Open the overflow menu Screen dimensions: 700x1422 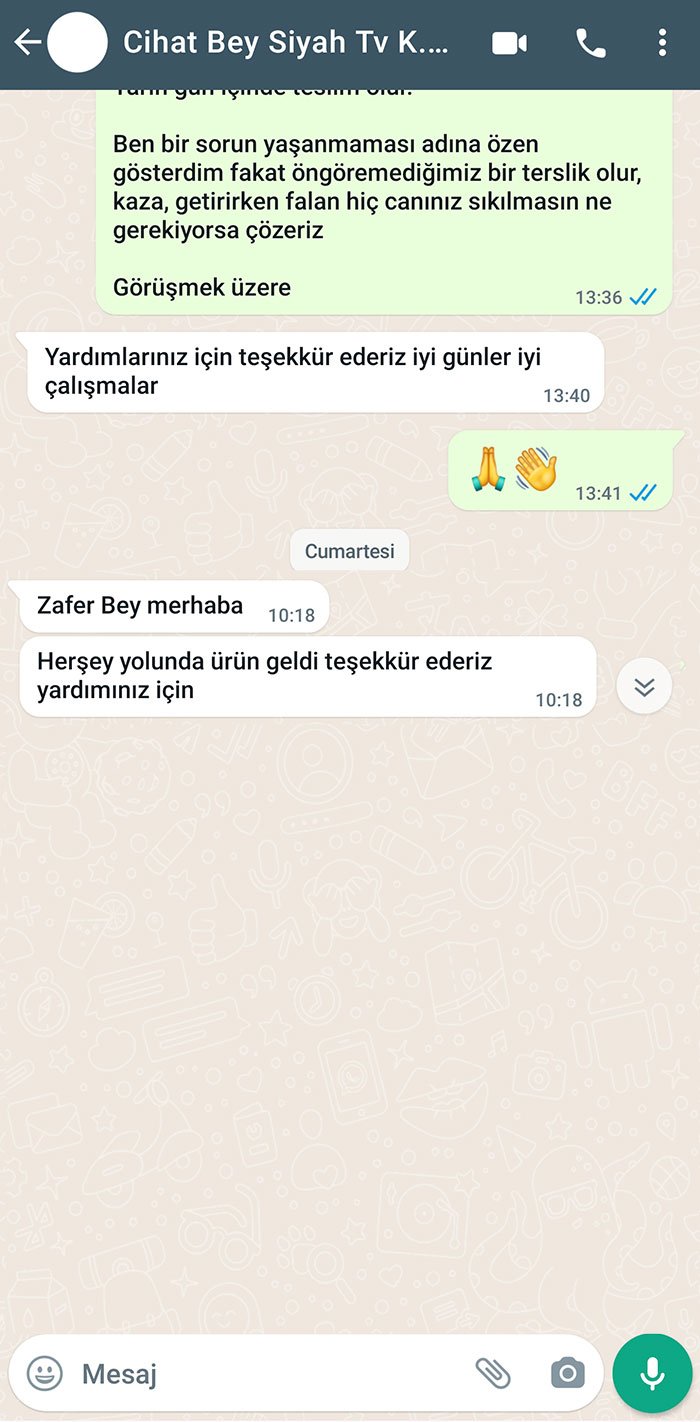pyautogui.click(x=662, y=43)
